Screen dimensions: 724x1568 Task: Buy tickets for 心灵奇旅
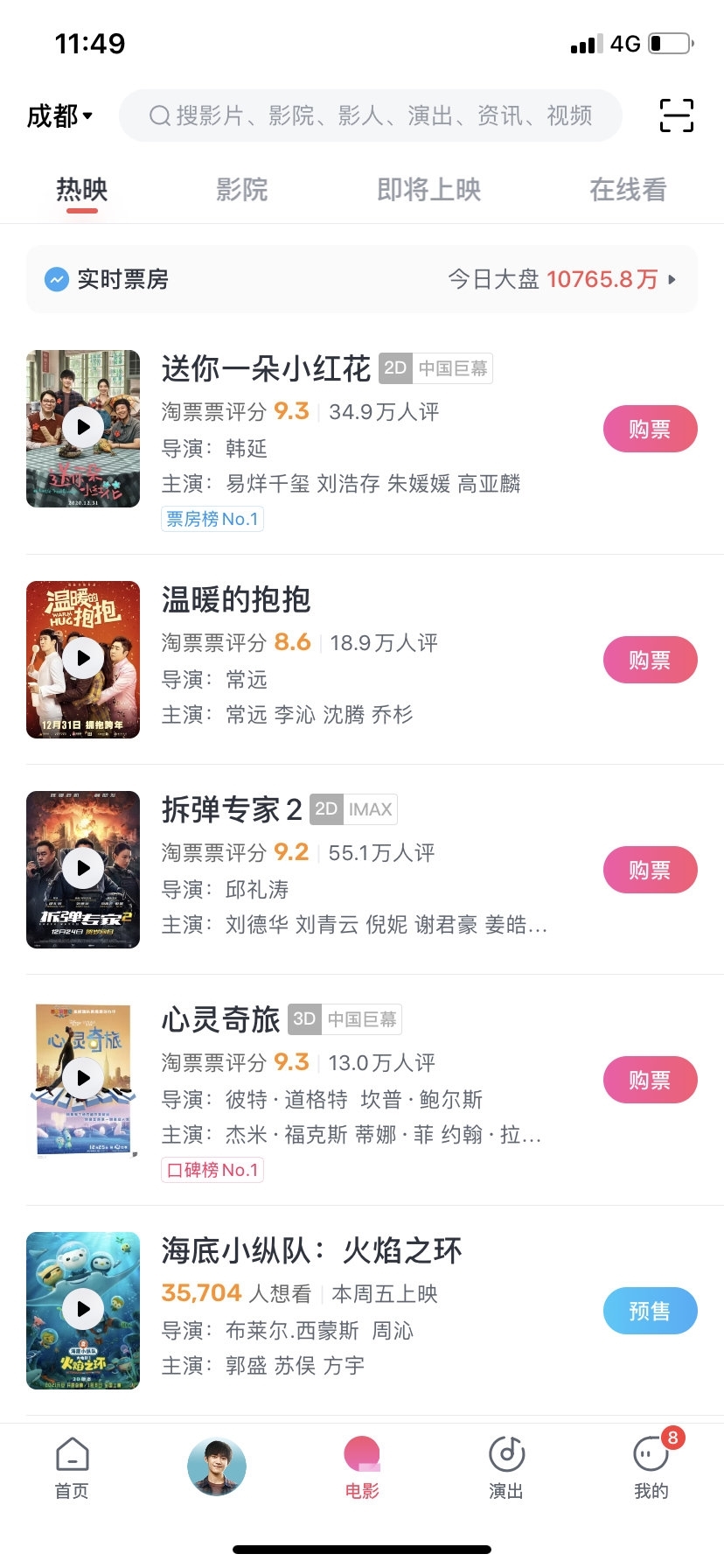pyautogui.click(x=650, y=1080)
